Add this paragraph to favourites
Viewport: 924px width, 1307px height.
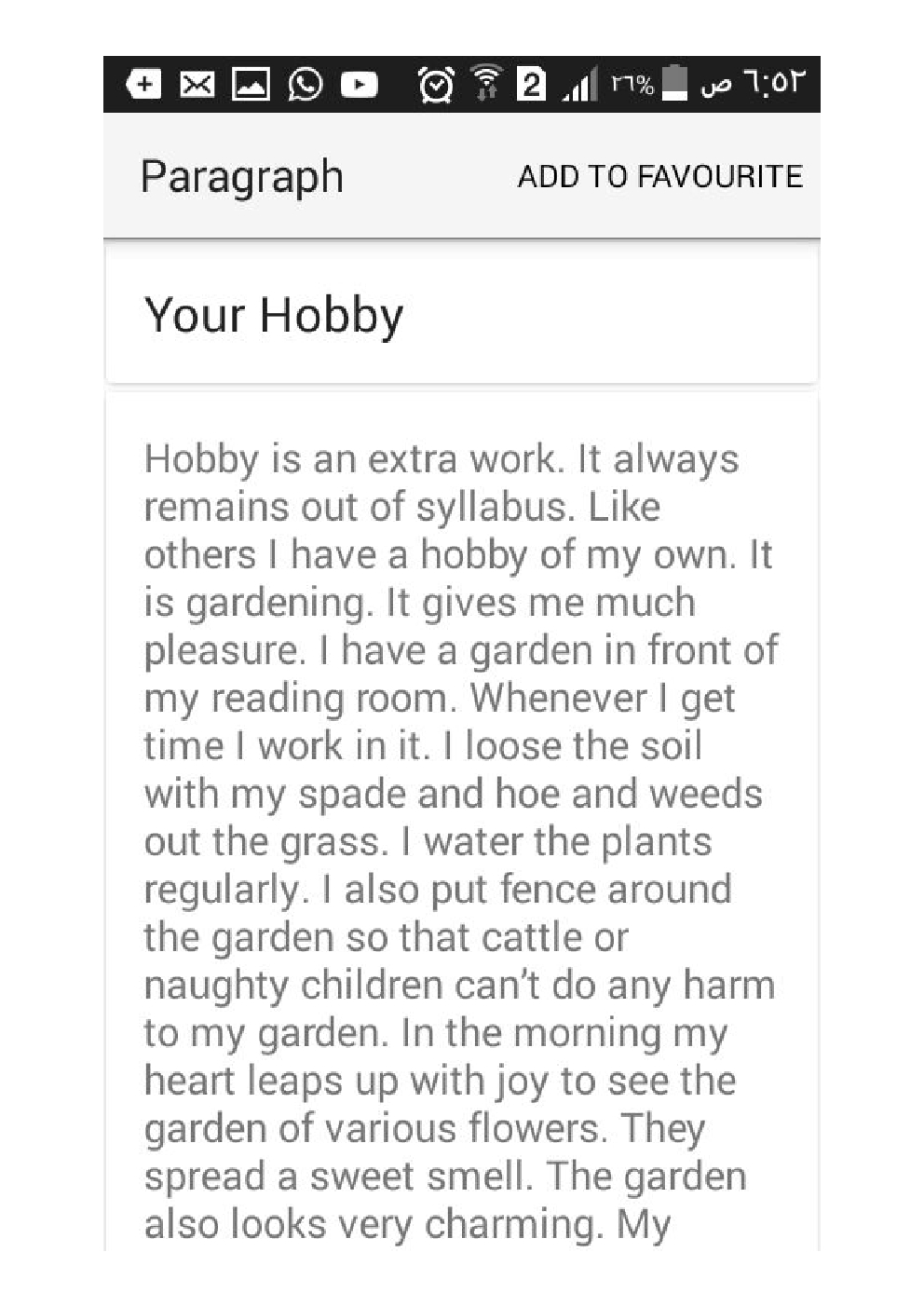pyautogui.click(x=659, y=176)
